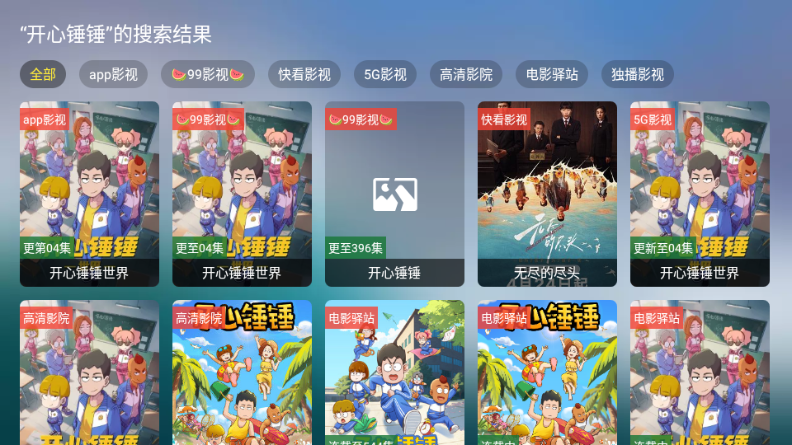Viewport: 792px width, 445px height.
Task: Switch to the 快看影视 chip
Action: (304, 74)
